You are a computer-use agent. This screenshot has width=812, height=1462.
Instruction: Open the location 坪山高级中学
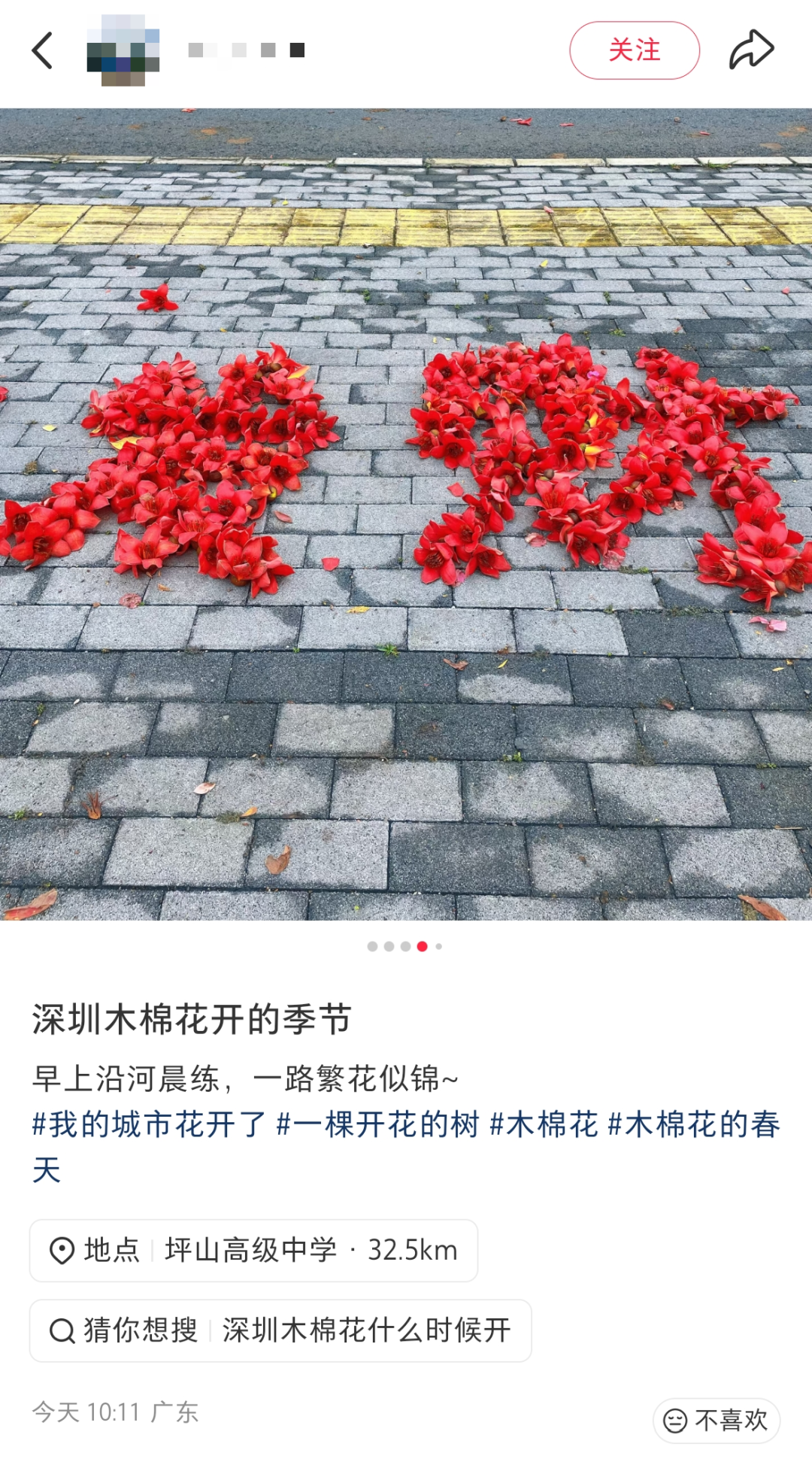click(253, 1250)
